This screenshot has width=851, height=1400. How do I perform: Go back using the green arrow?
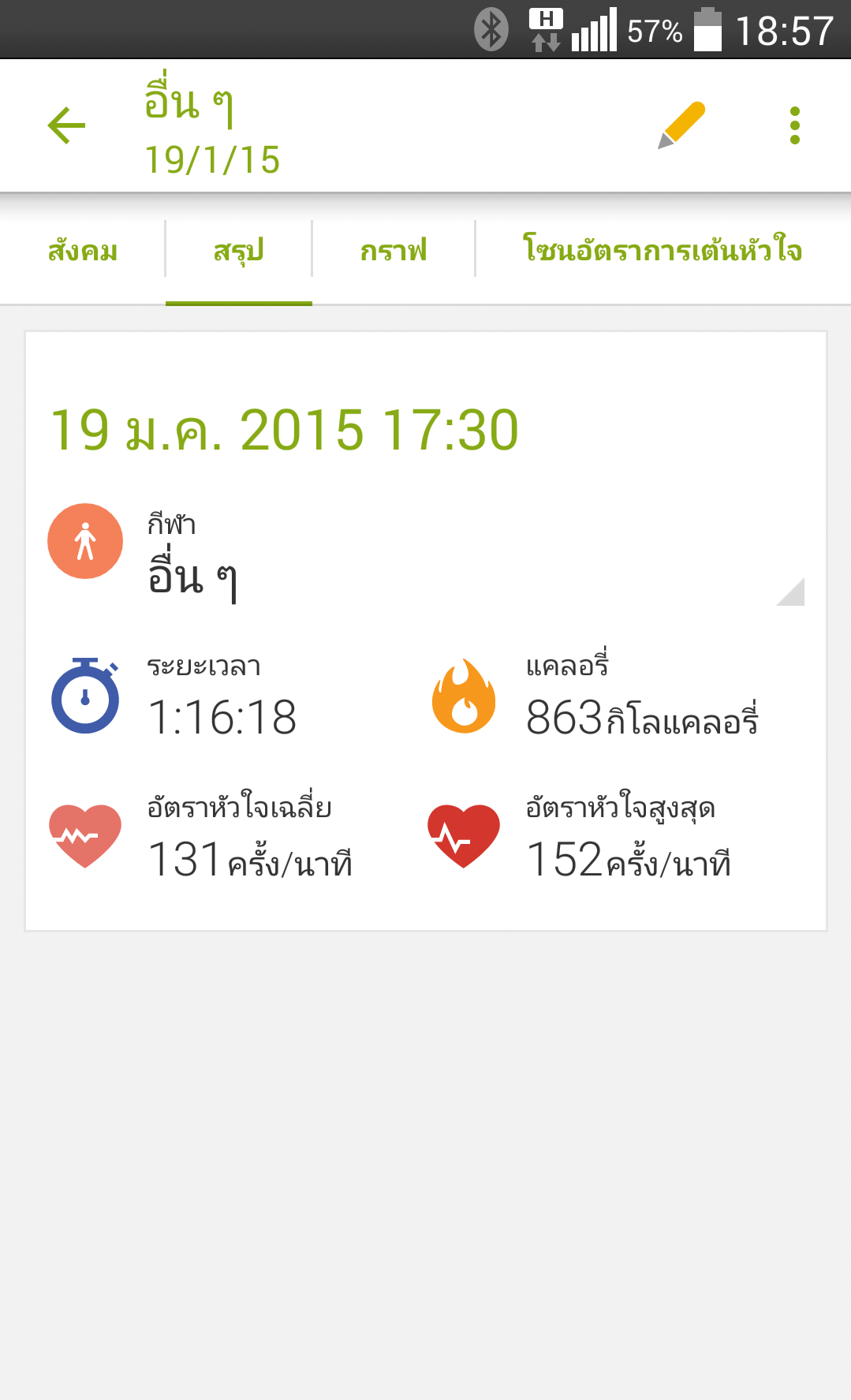tap(66, 125)
